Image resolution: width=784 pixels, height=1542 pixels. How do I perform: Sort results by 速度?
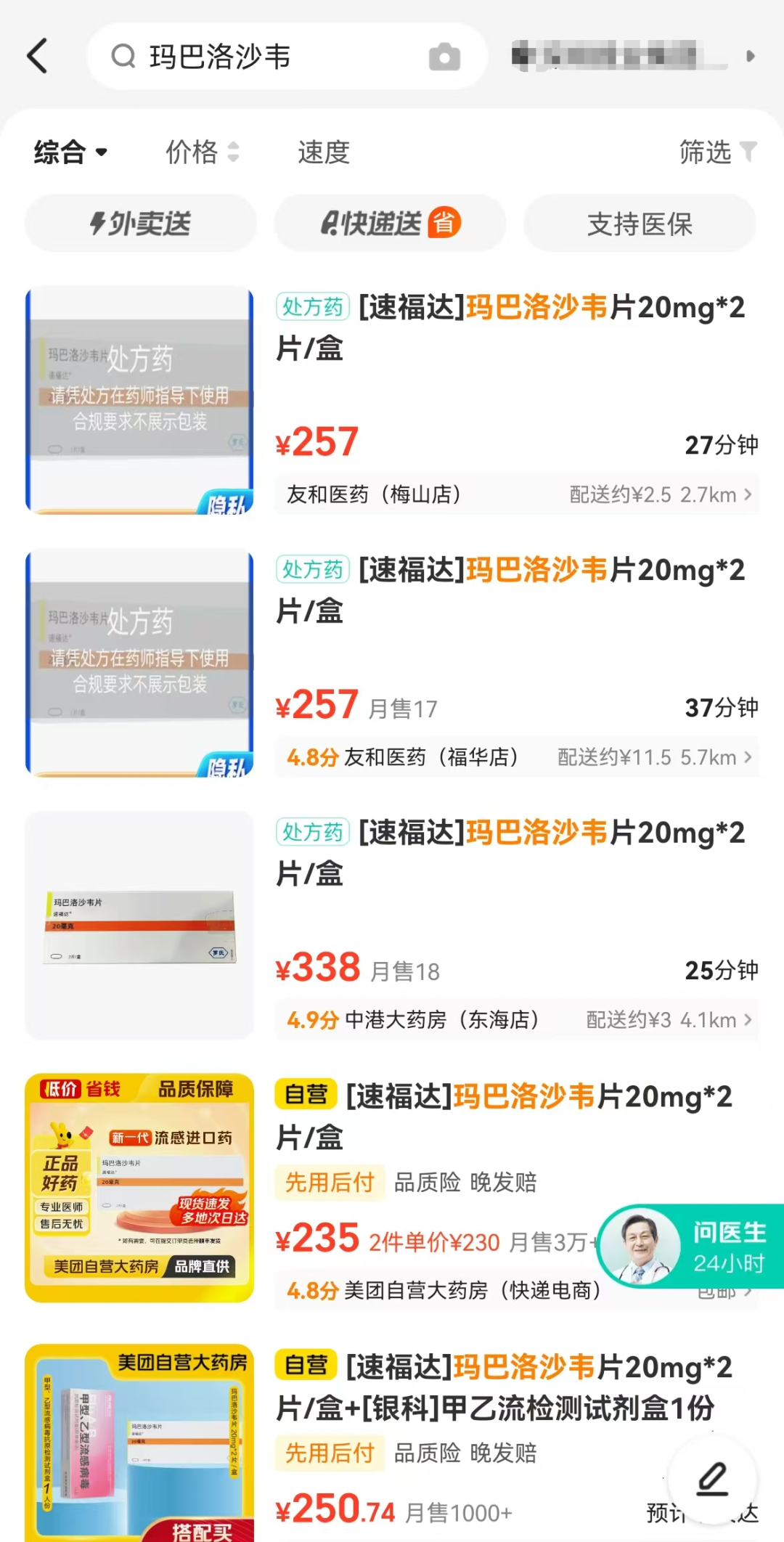324,152
